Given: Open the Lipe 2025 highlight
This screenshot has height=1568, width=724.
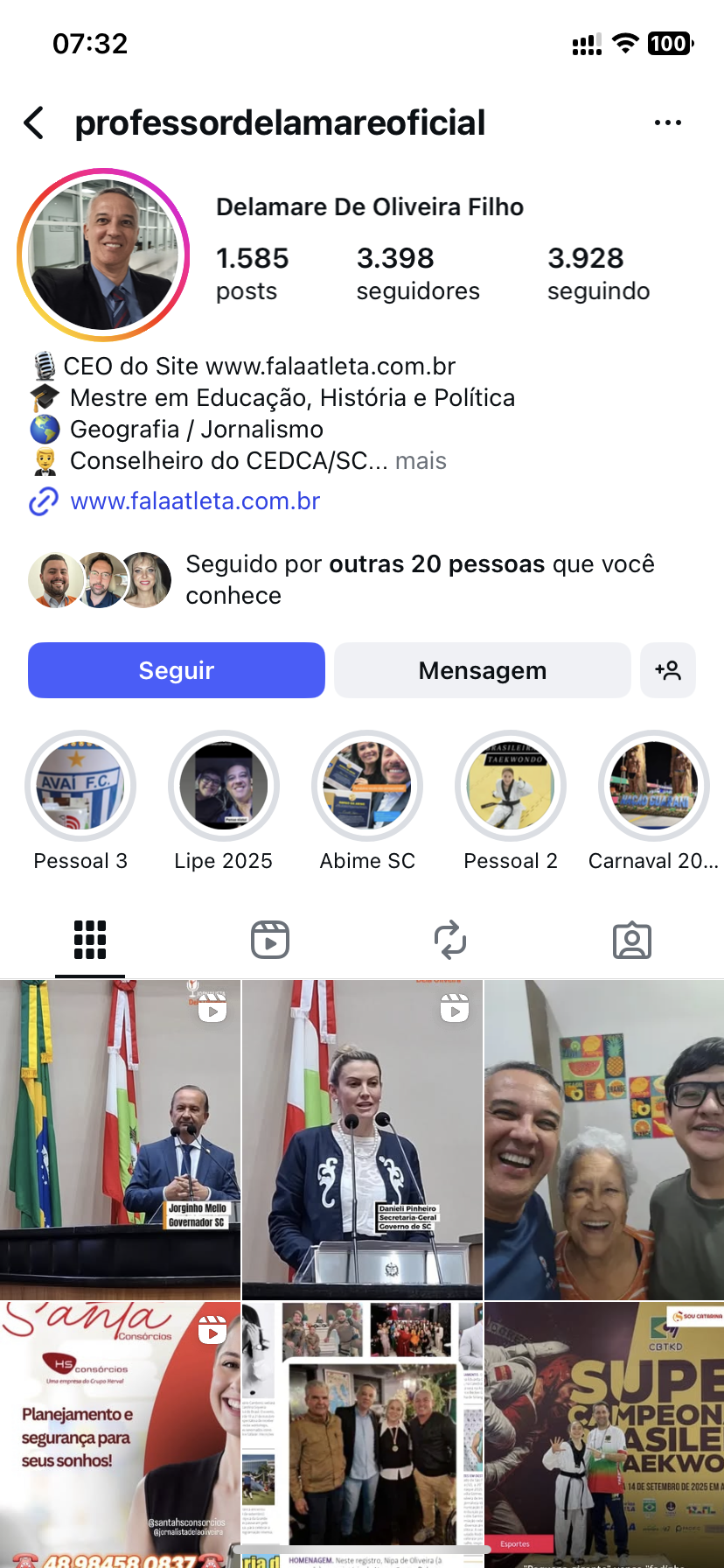Looking at the screenshot, I should pos(224,786).
